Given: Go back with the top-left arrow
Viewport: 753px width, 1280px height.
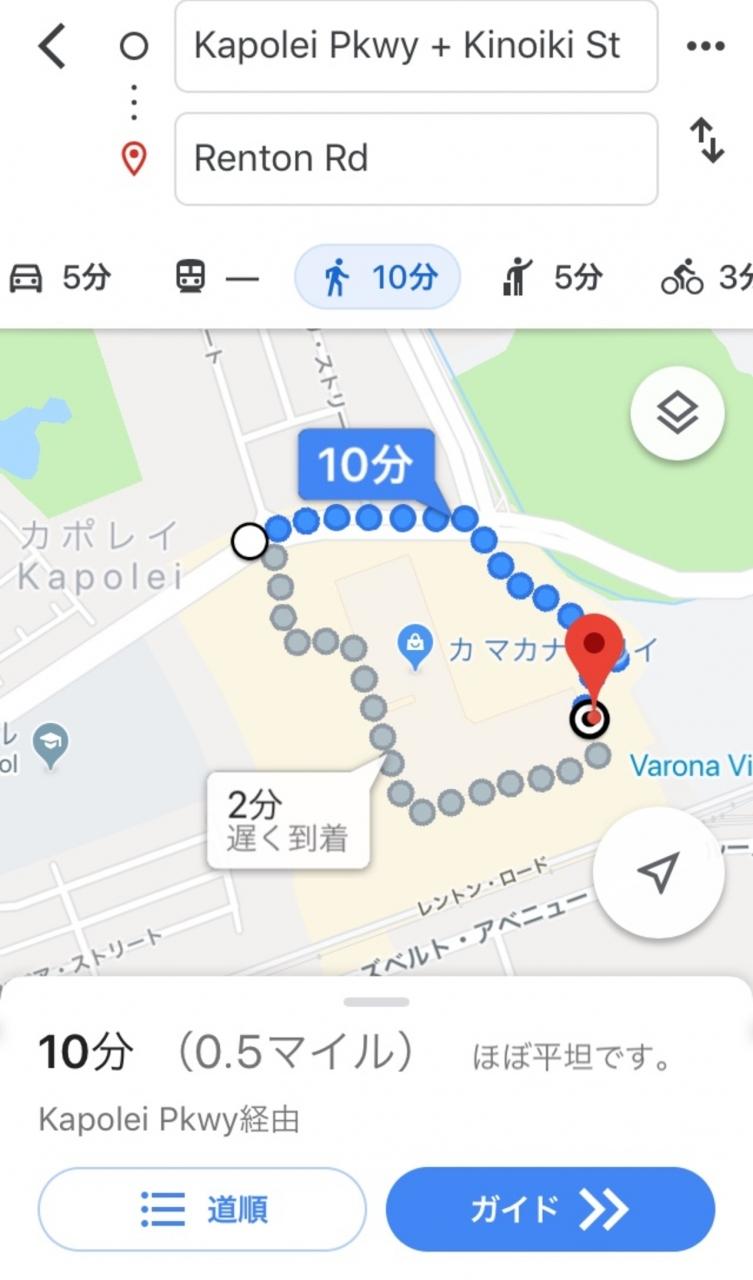Looking at the screenshot, I should point(51,46).
